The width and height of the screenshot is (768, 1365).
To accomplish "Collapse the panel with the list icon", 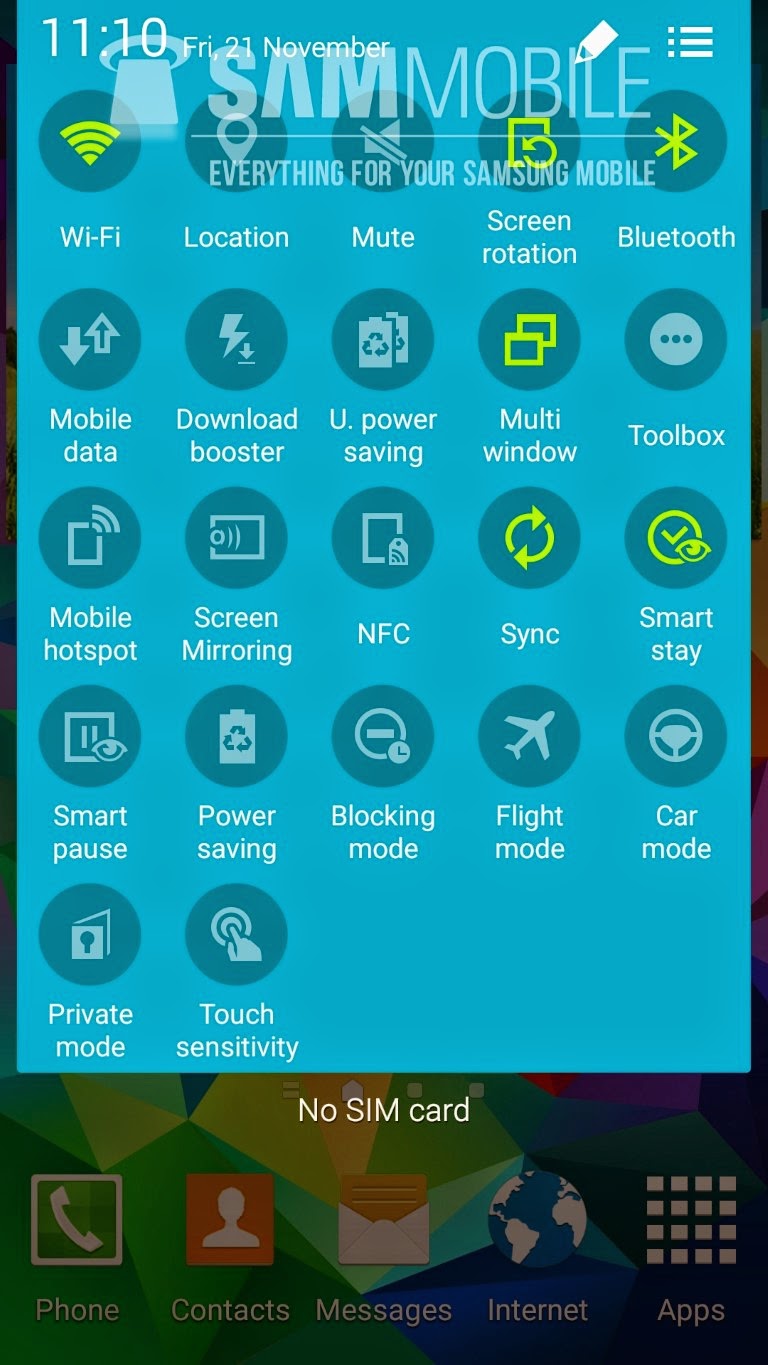I will (690, 42).
